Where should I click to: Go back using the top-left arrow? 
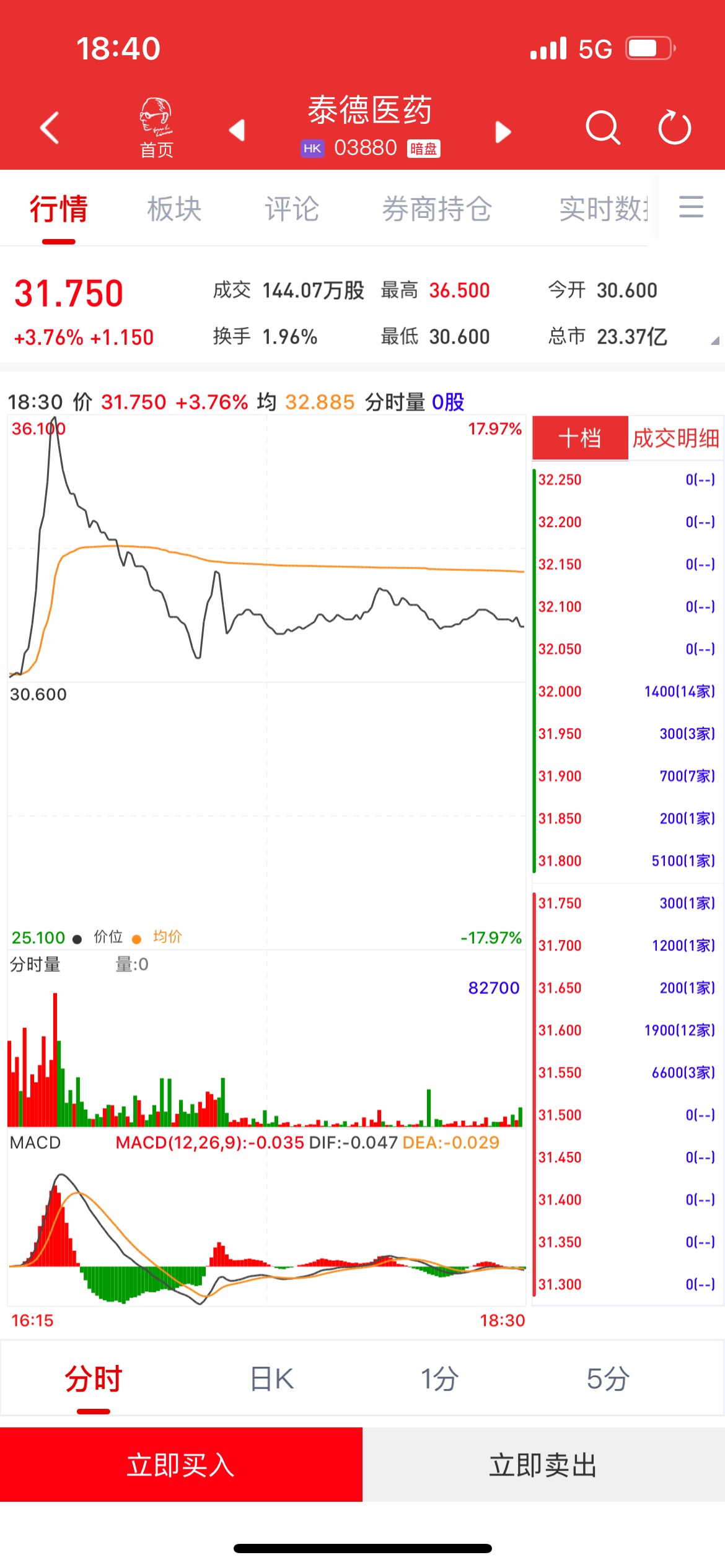[x=50, y=128]
